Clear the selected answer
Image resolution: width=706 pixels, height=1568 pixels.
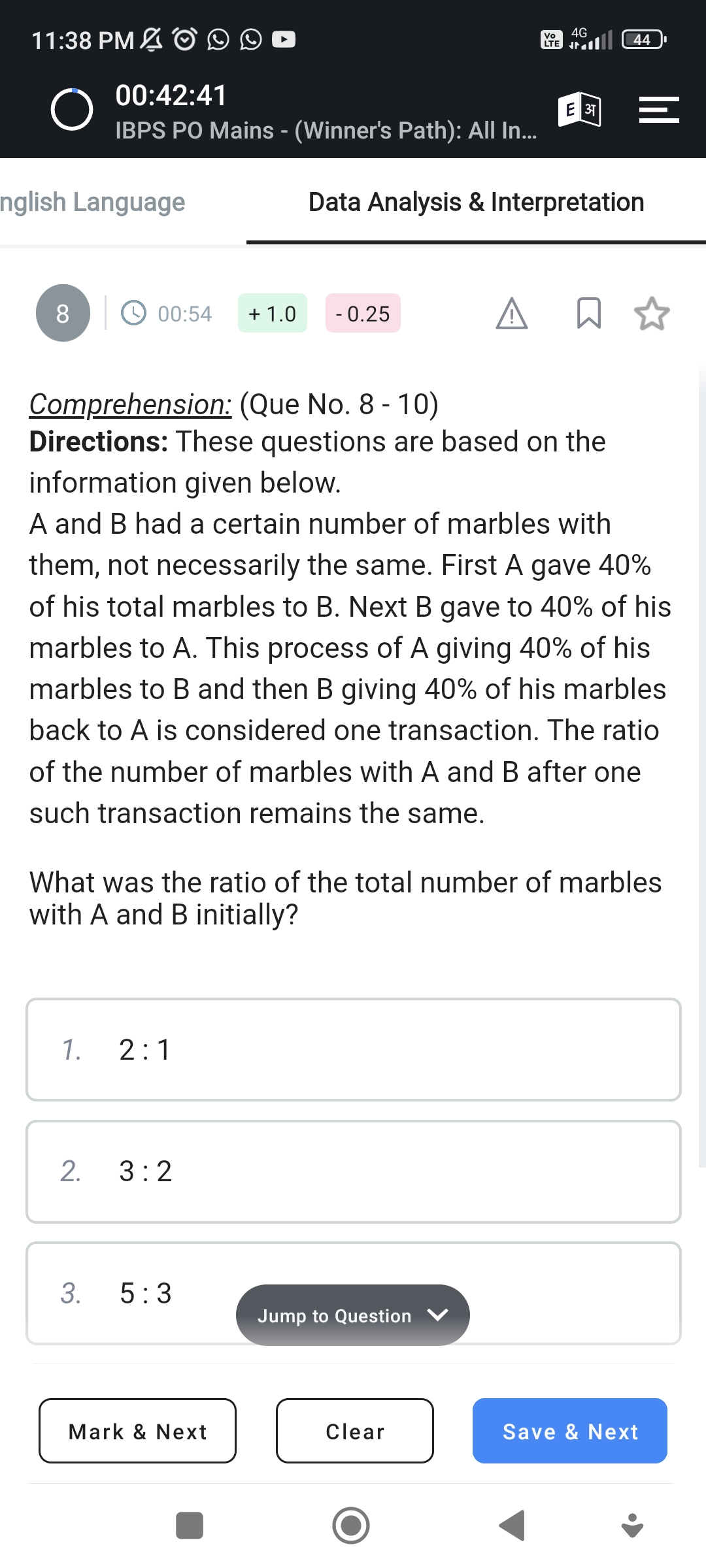(x=354, y=1431)
